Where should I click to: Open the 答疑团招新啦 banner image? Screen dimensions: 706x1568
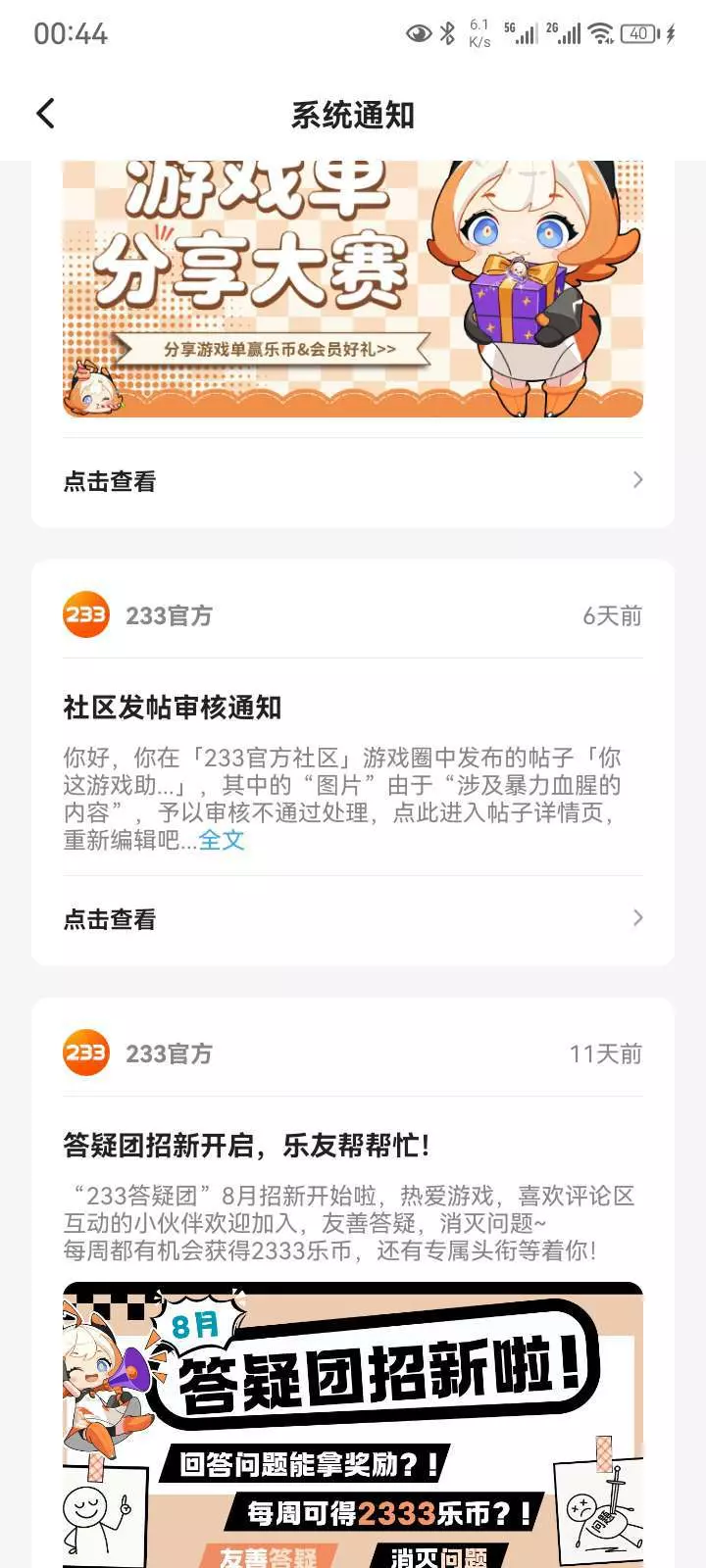tap(353, 1425)
